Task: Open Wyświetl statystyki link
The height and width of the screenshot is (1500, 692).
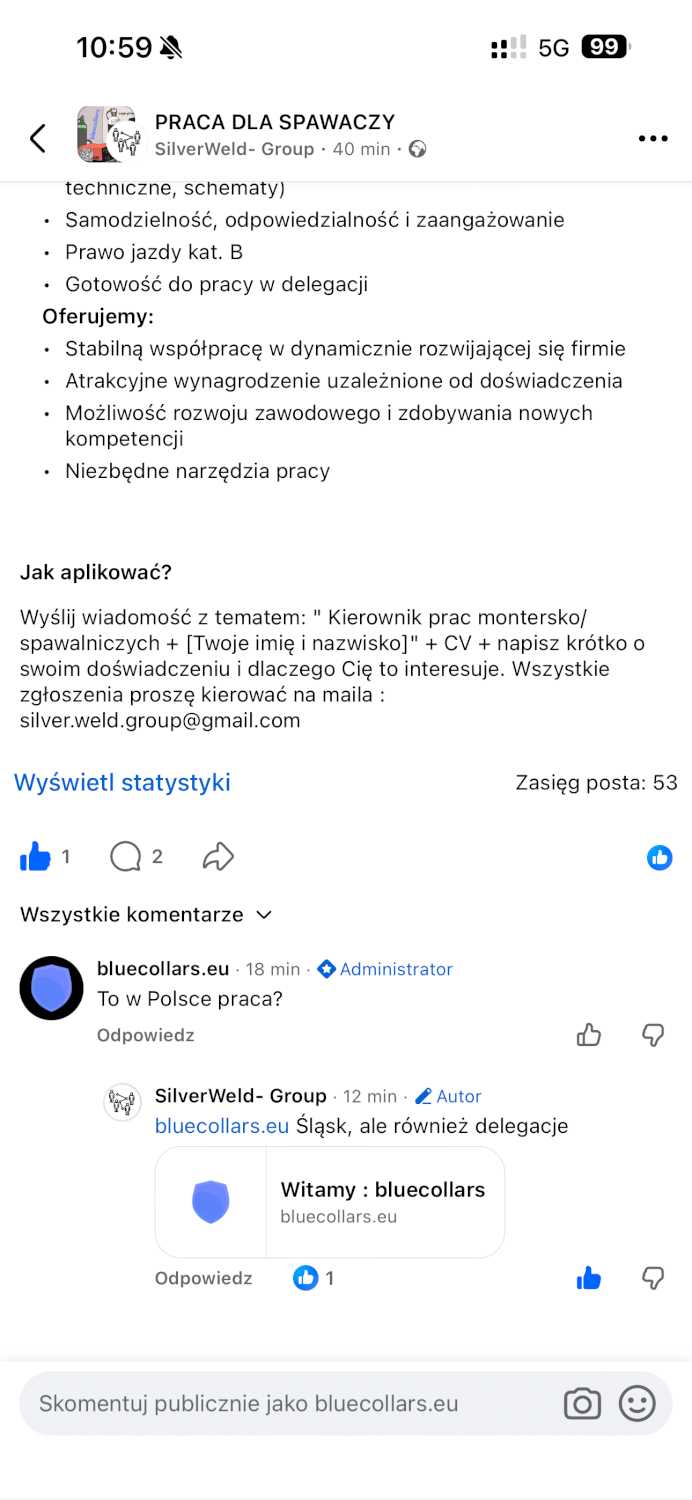Action: point(122,783)
